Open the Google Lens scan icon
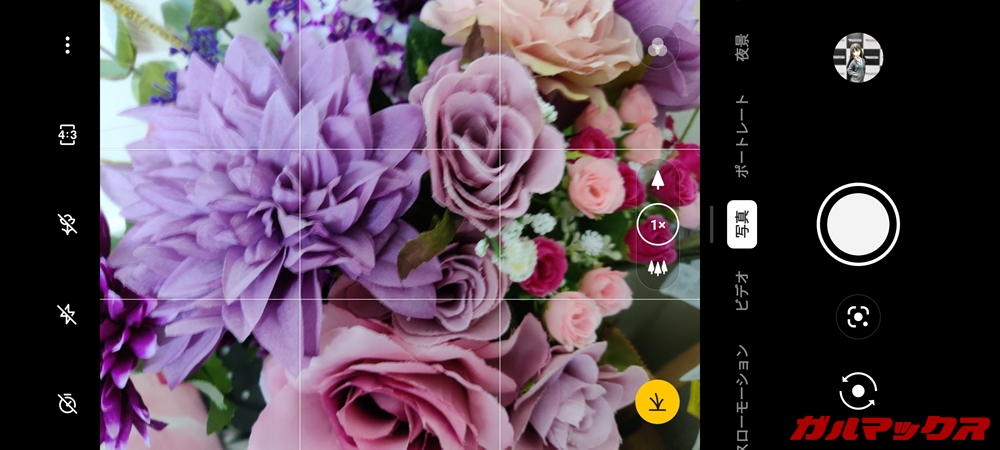 858,317
